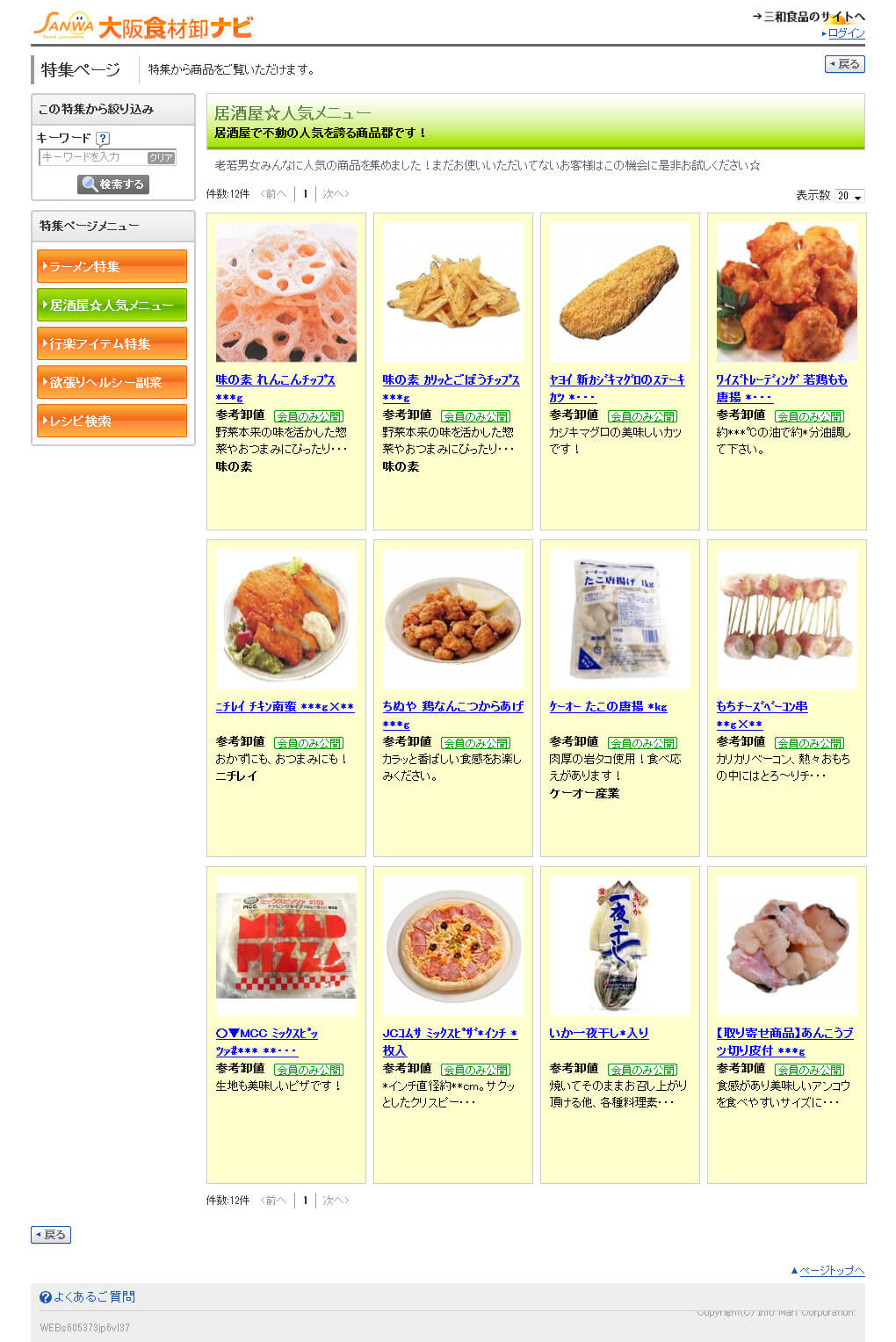Open the キーワード help icon
Screen dimensions: 896x1342
[103, 138]
